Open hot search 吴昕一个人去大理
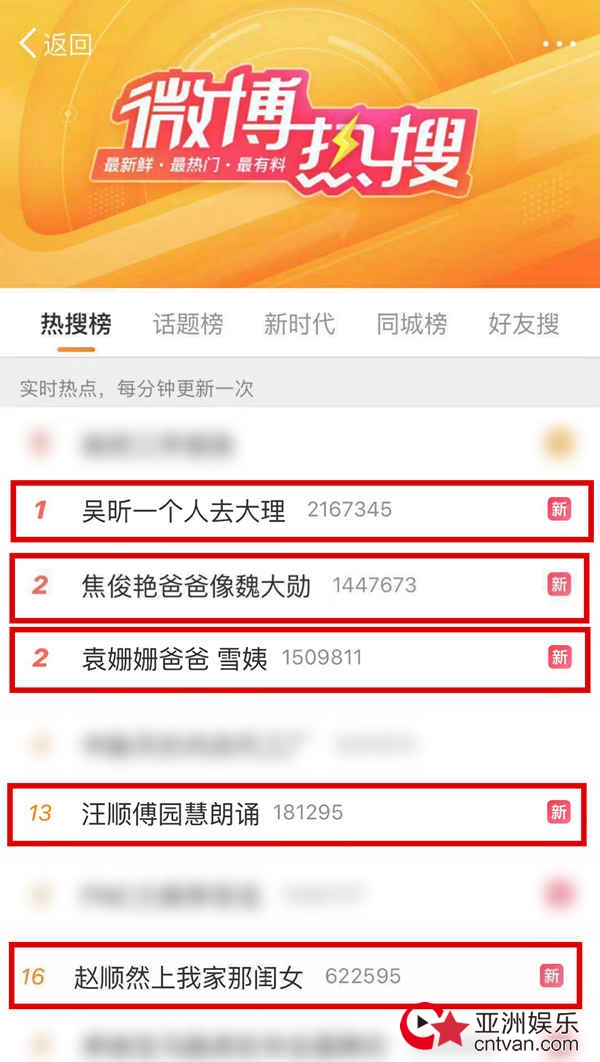 tap(184, 511)
